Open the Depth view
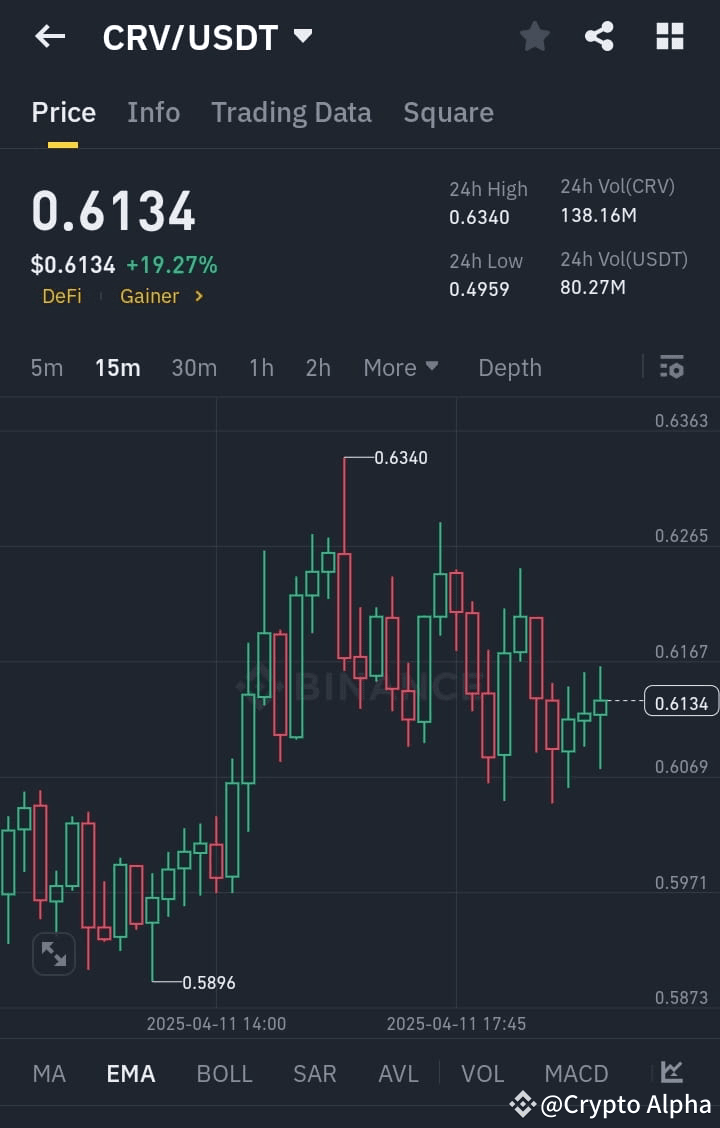The width and height of the screenshot is (720, 1128). pyautogui.click(x=510, y=367)
